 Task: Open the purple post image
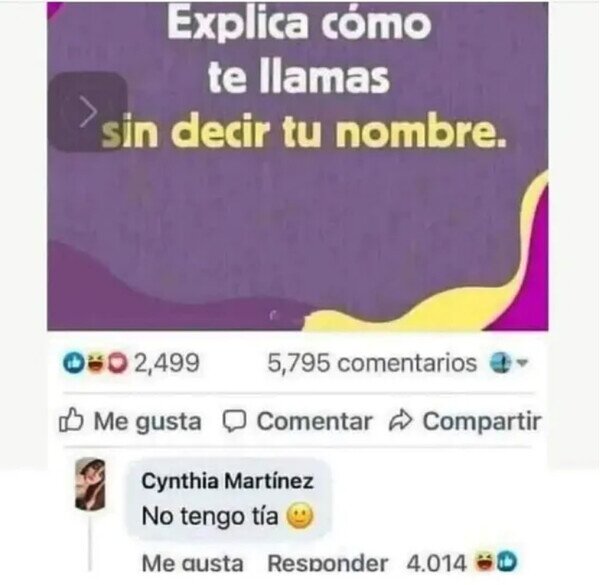click(297, 166)
